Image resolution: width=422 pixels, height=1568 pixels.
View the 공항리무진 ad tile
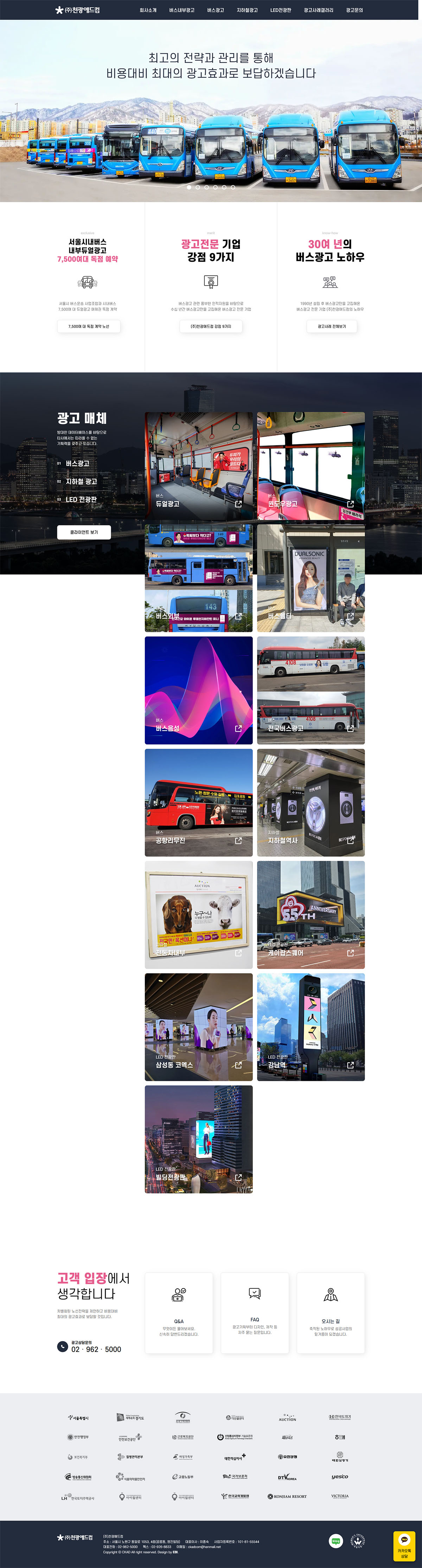coord(199,802)
